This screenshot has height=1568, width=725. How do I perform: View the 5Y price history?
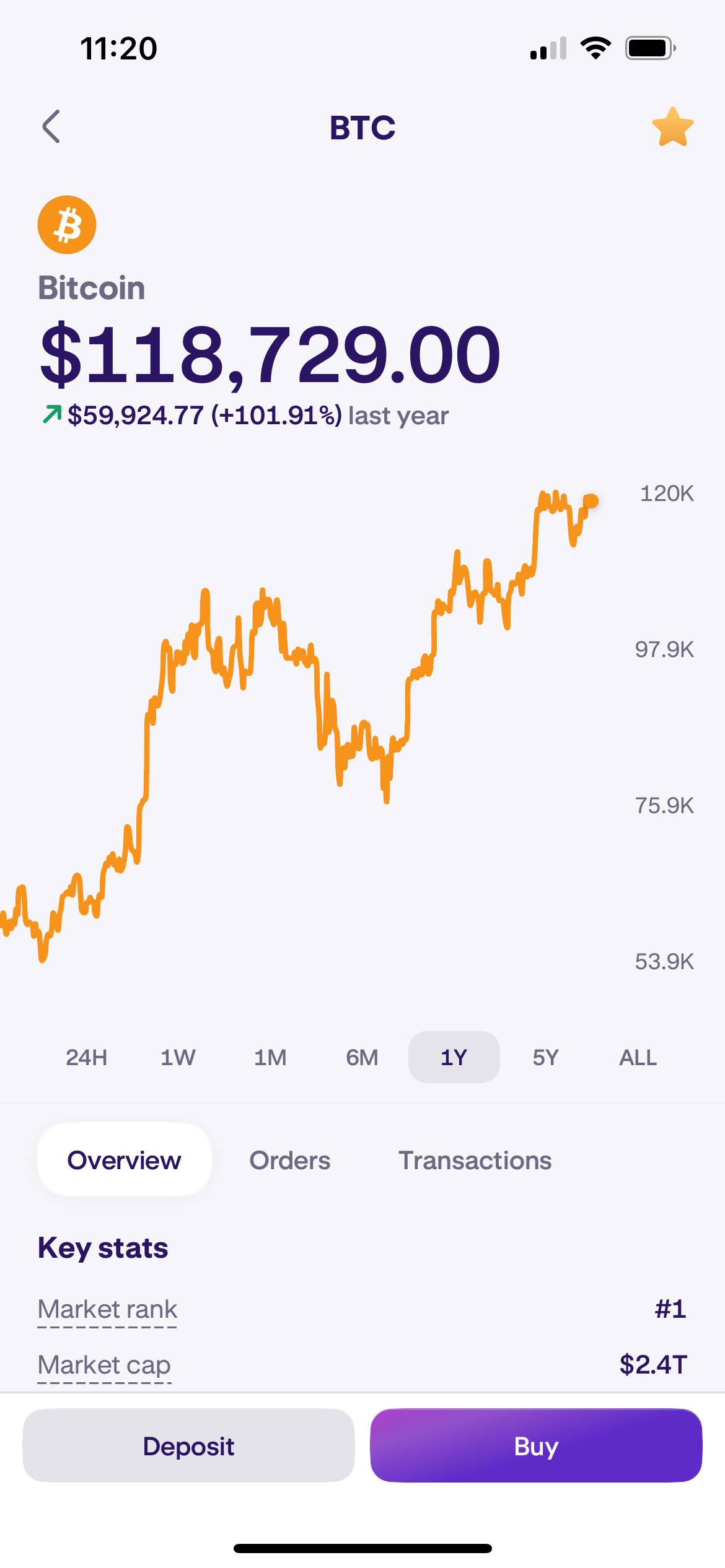coord(545,1057)
